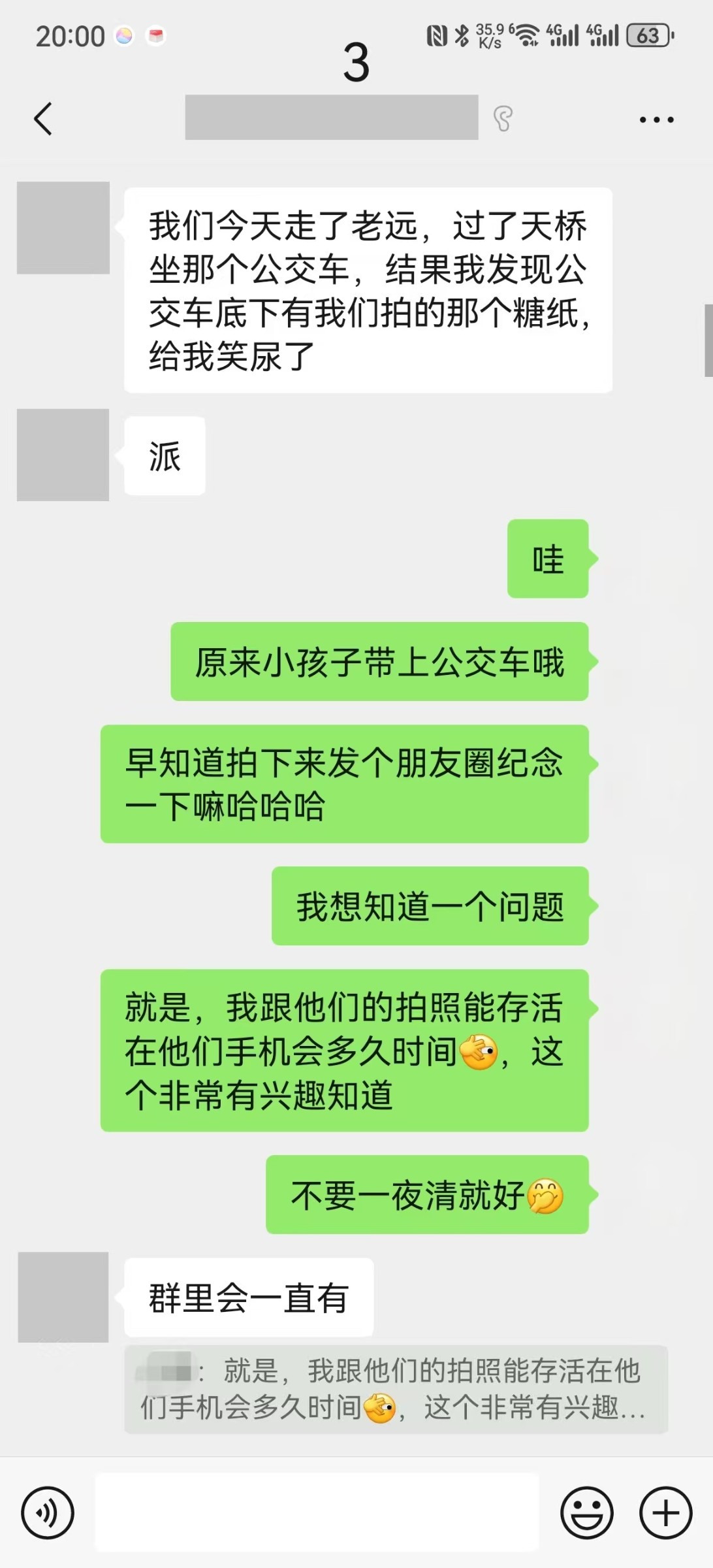Open the chat's three-dot menu
Image resolution: width=713 pixels, height=1568 pixels.
pos(656,120)
